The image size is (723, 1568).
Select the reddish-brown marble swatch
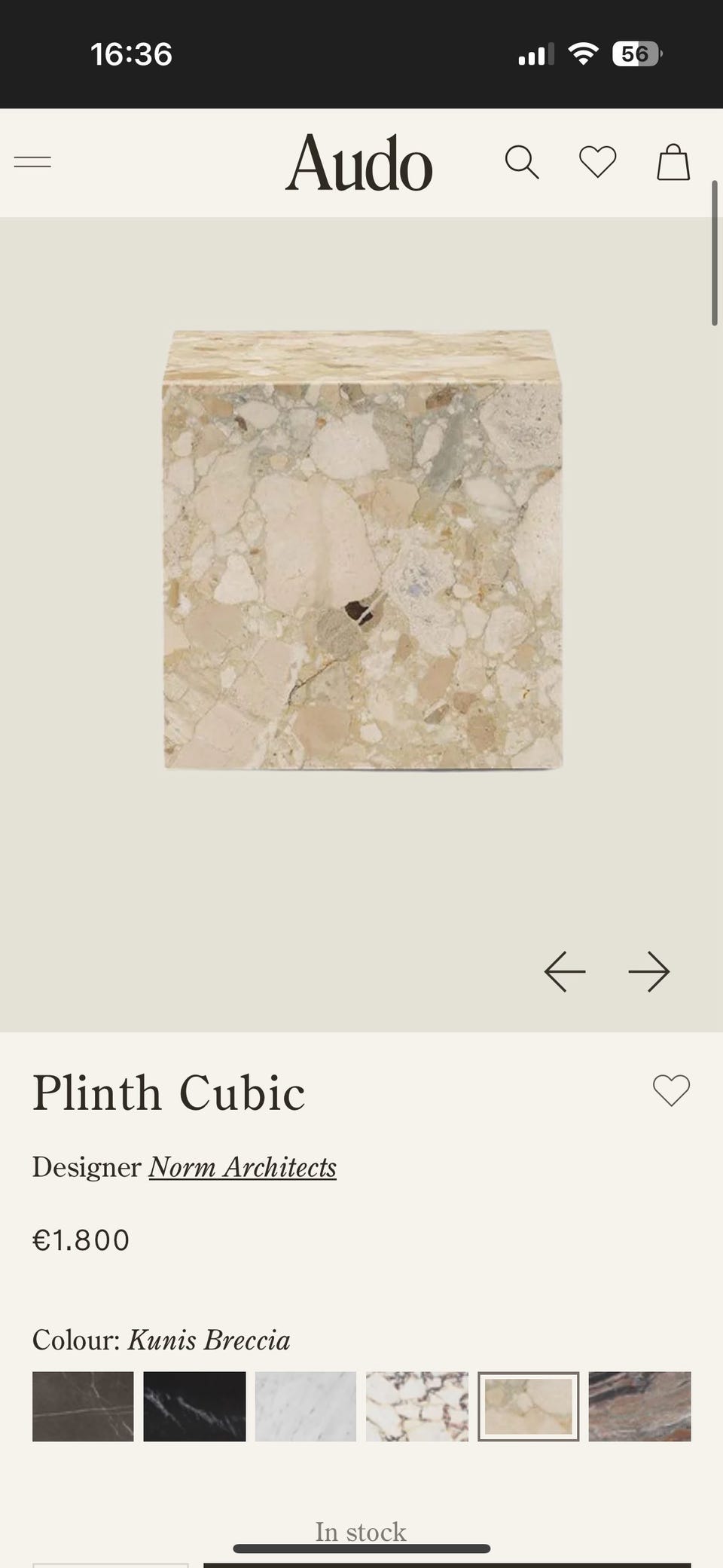640,1406
